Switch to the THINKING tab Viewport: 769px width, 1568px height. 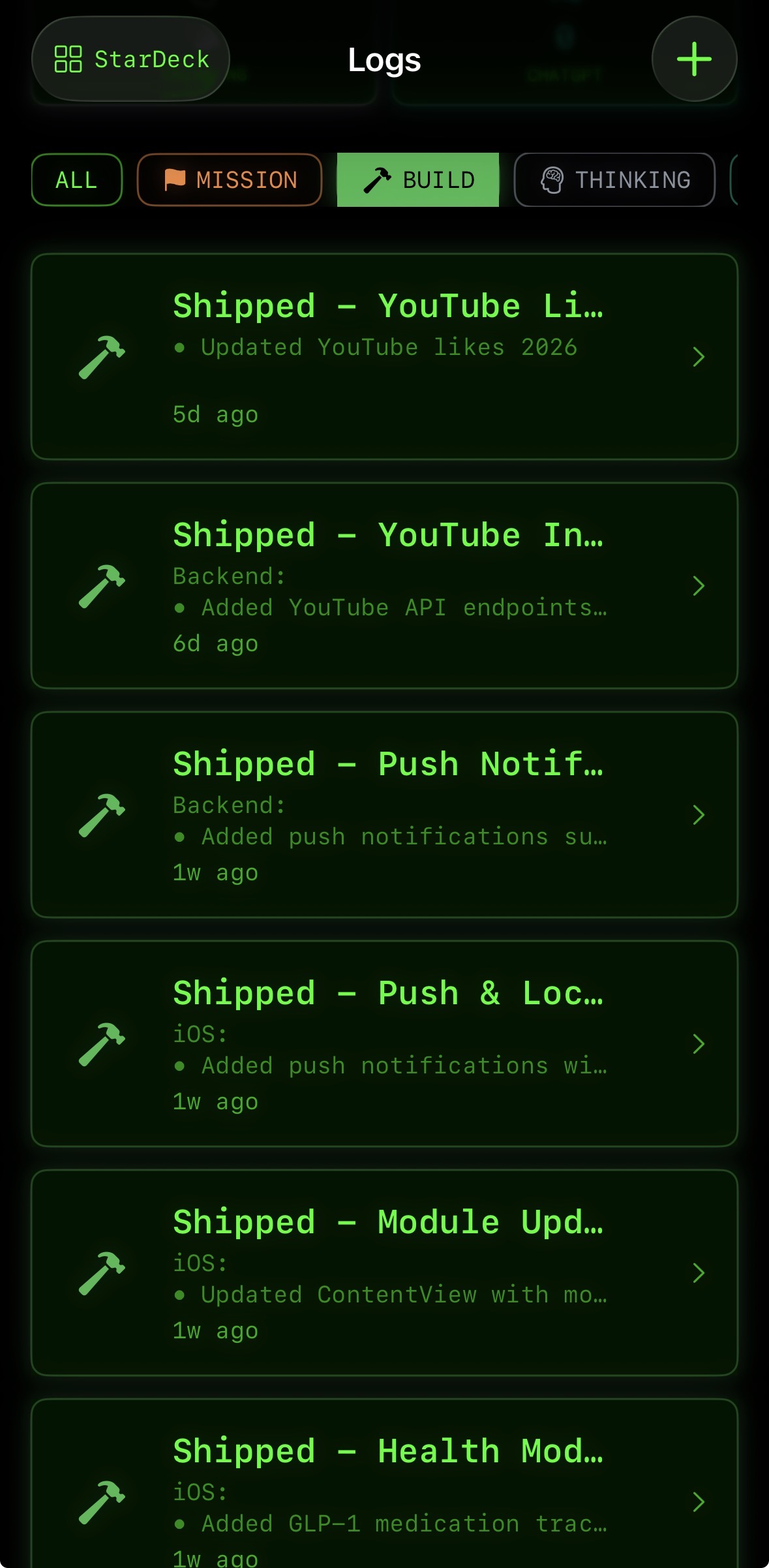pos(614,179)
